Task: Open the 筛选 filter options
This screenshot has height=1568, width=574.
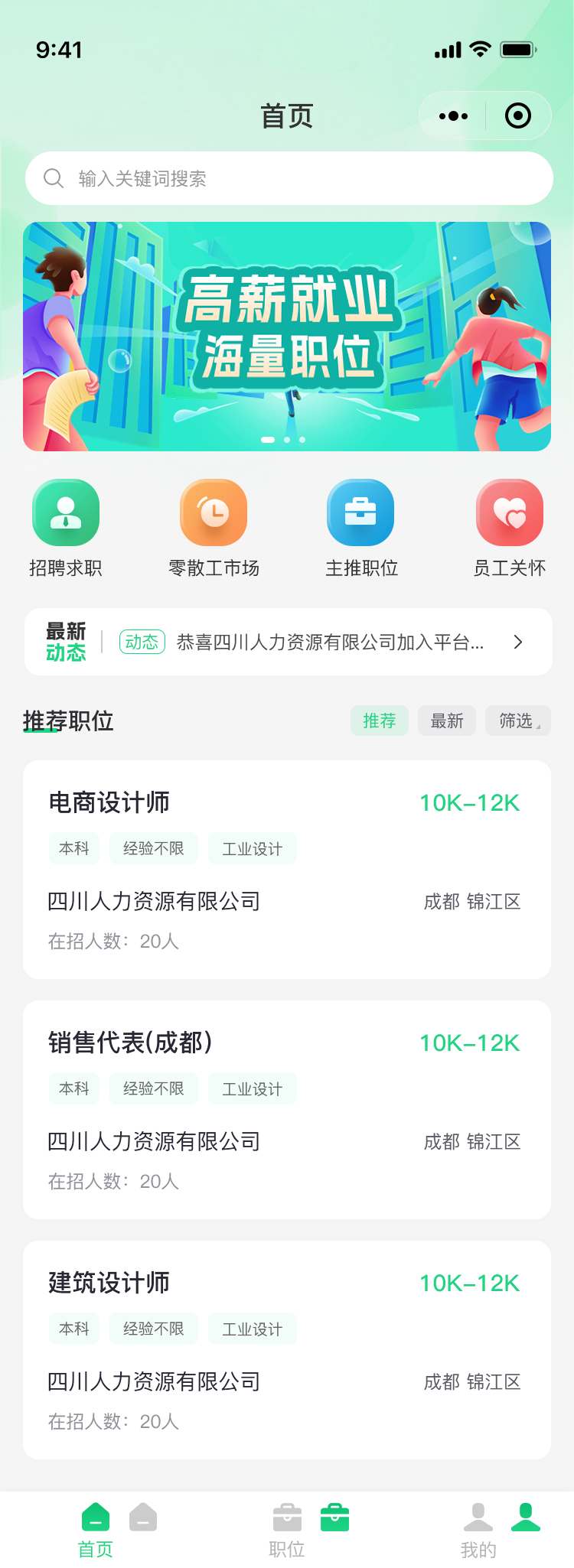Action: pos(518,721)
